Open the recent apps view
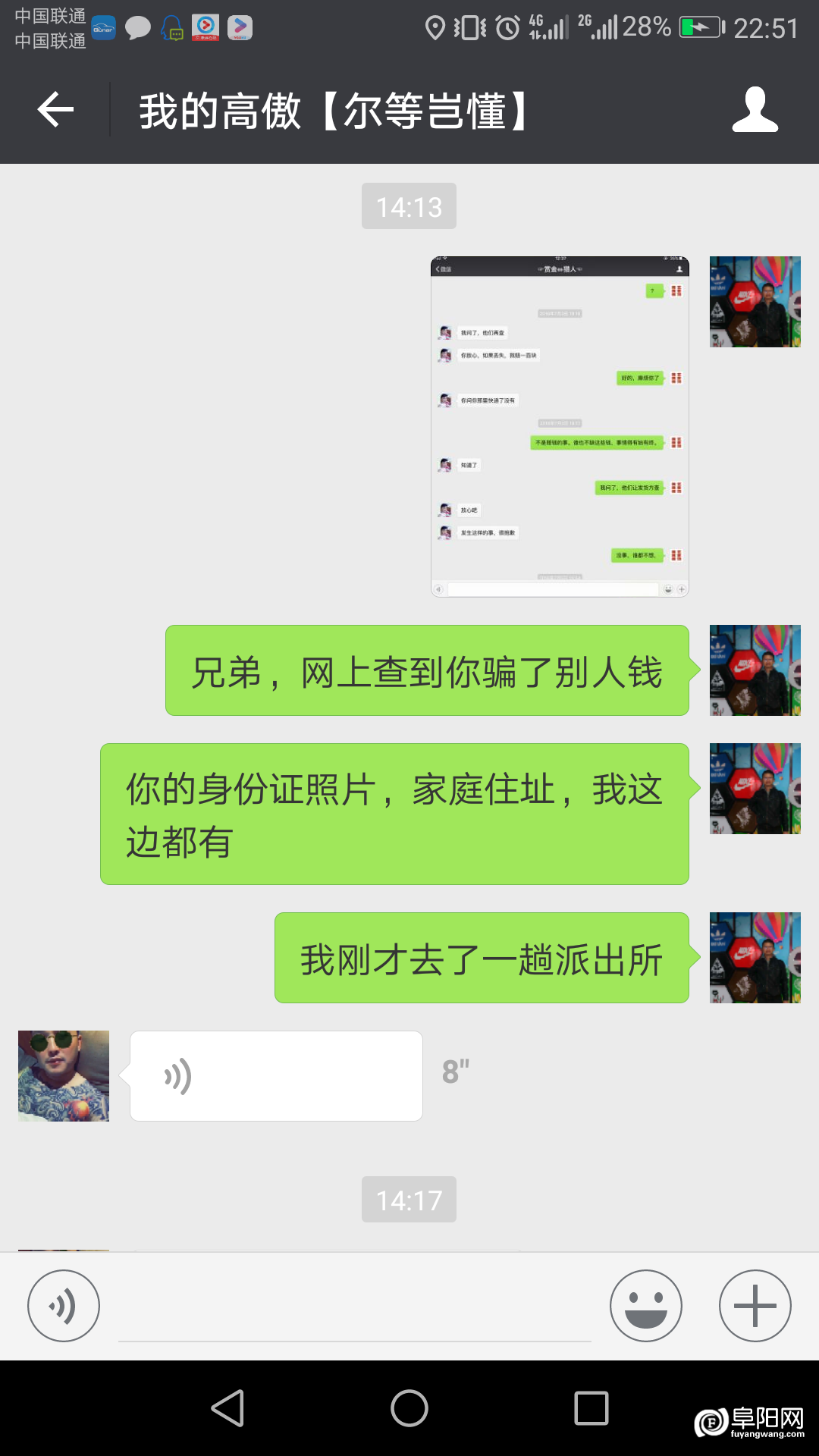This screenshot has width=819, height=1456. pos(591,1409)
